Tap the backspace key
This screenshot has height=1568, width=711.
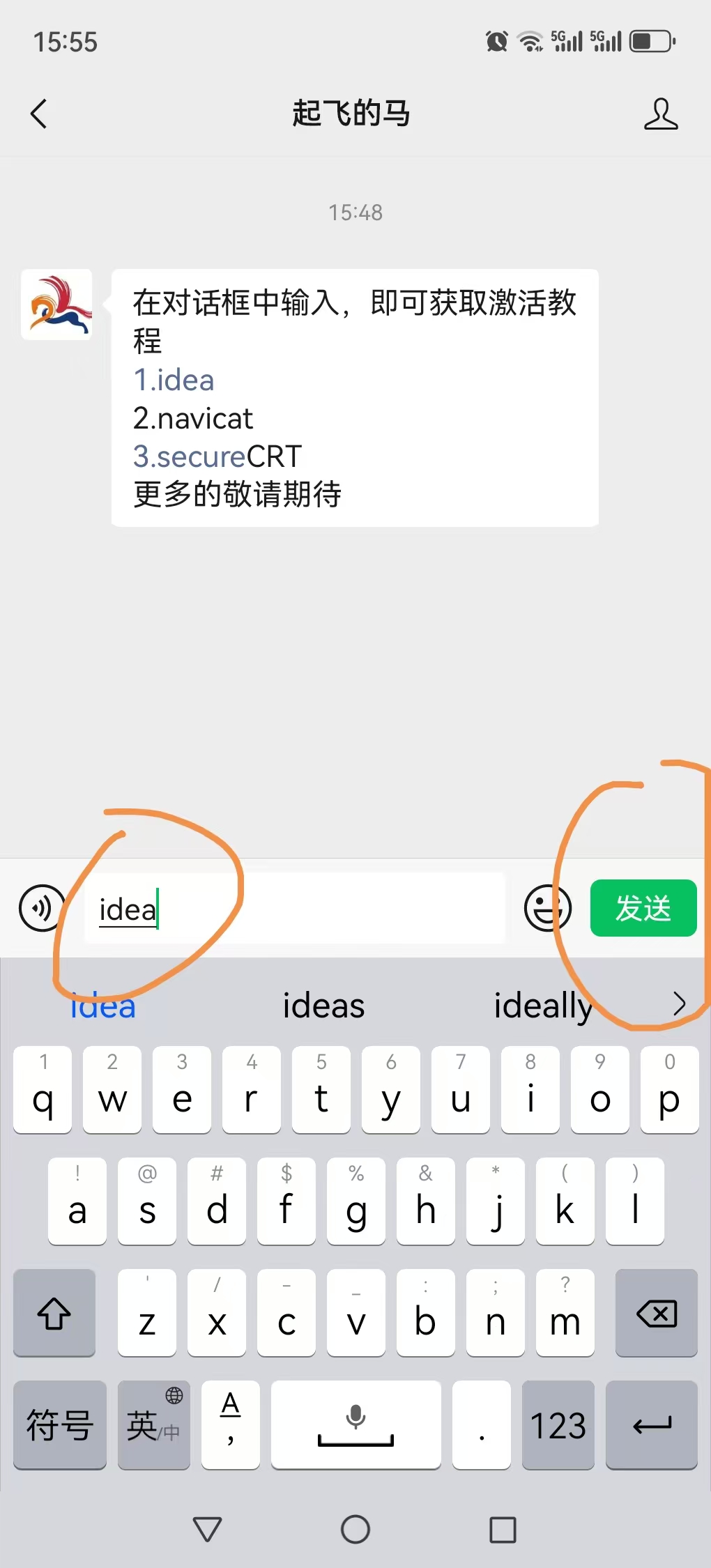[656, 1314]
